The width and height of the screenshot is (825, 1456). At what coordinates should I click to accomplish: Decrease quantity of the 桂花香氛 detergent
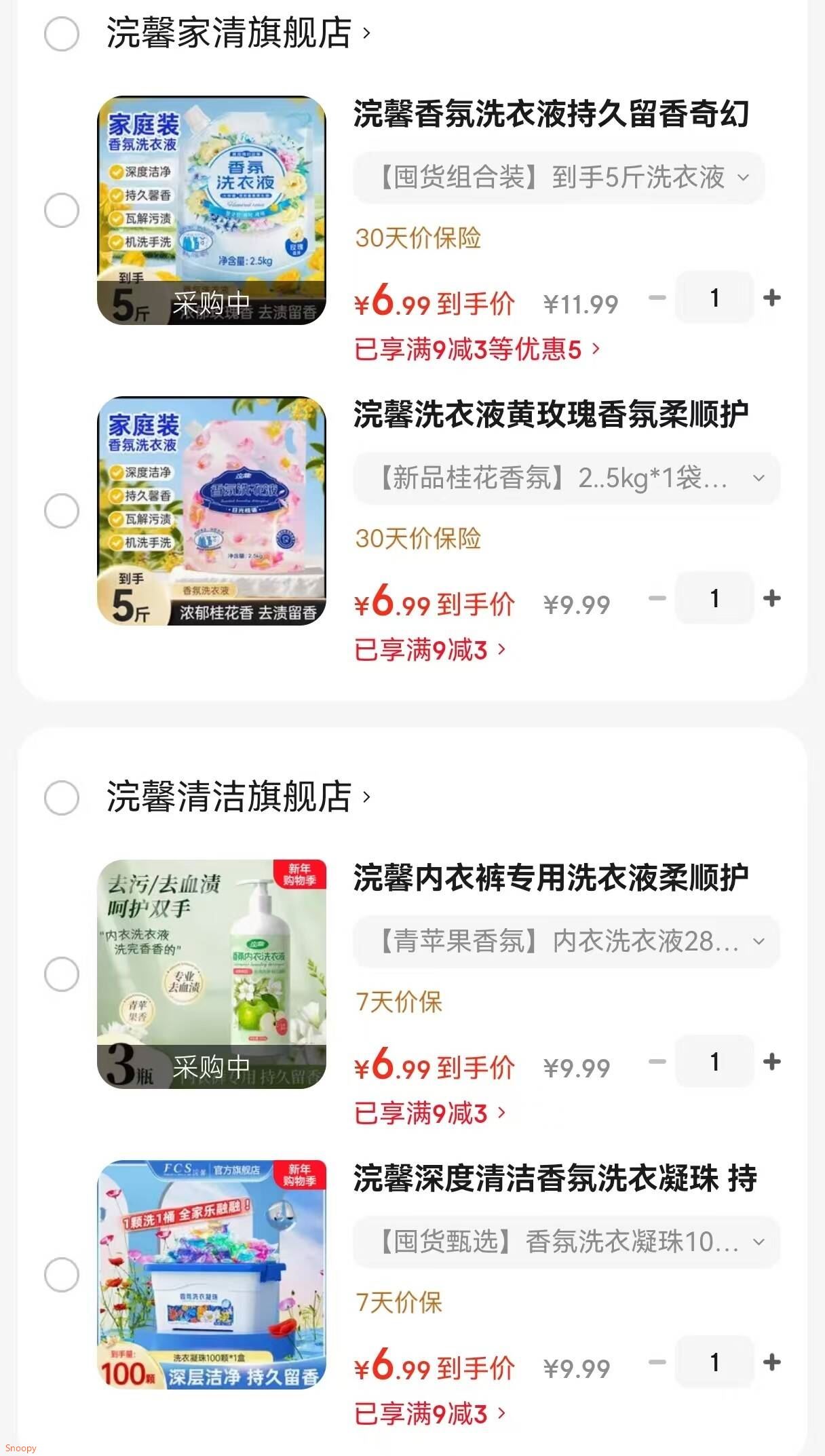[657, 598]
